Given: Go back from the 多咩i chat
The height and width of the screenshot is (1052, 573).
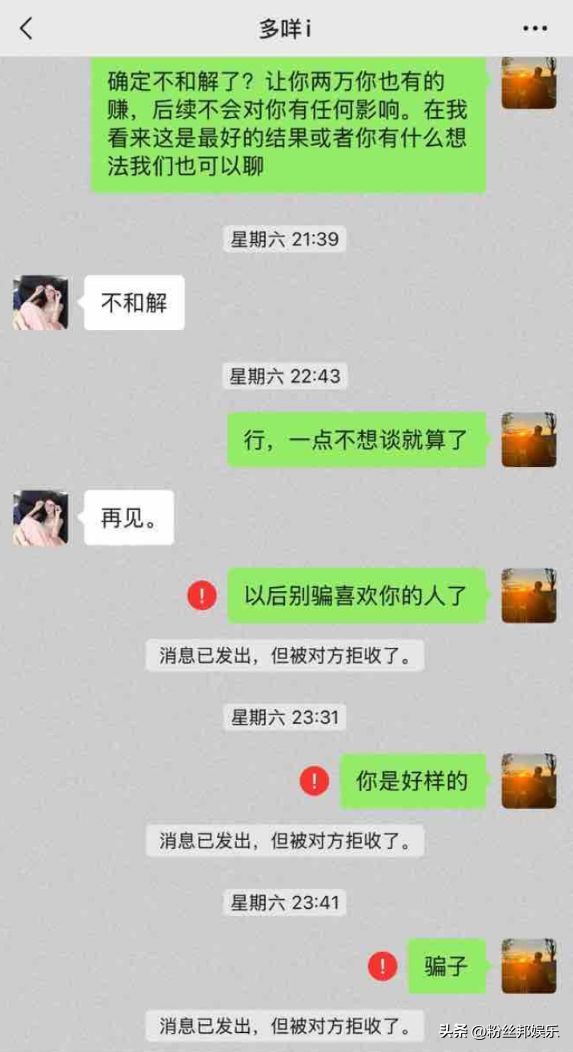Looking at the screenshot, I should (x=26, y=29).
